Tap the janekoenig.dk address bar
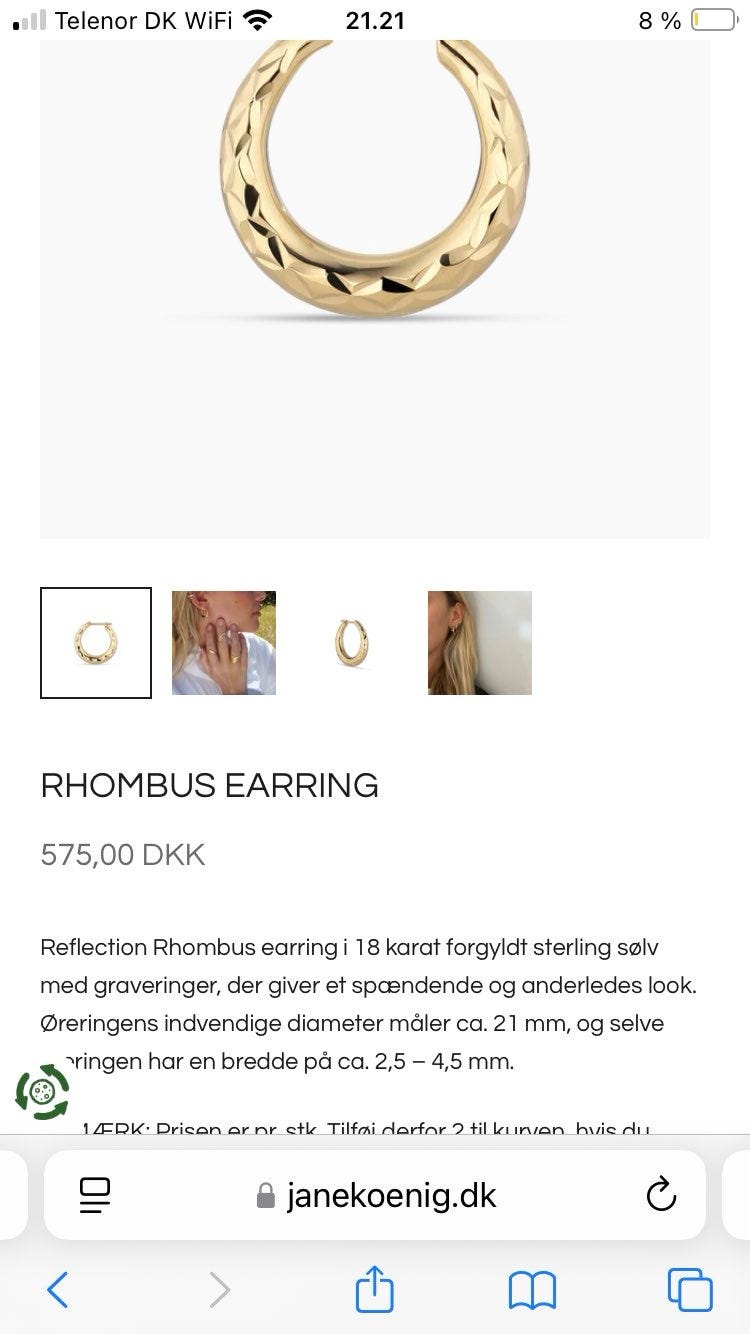Image resolution: width=750 pixels, height=1334 pixels. pyautogui.click(x=375, y=1195)
